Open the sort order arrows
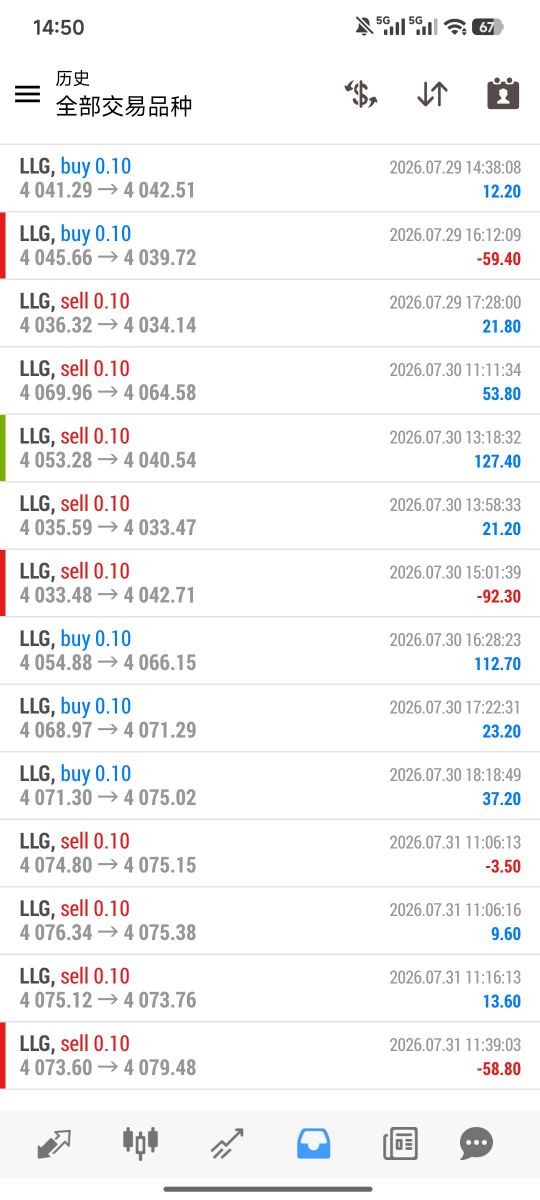Image resolution: width=540 pixels, height=1200 pixels. 432,94
